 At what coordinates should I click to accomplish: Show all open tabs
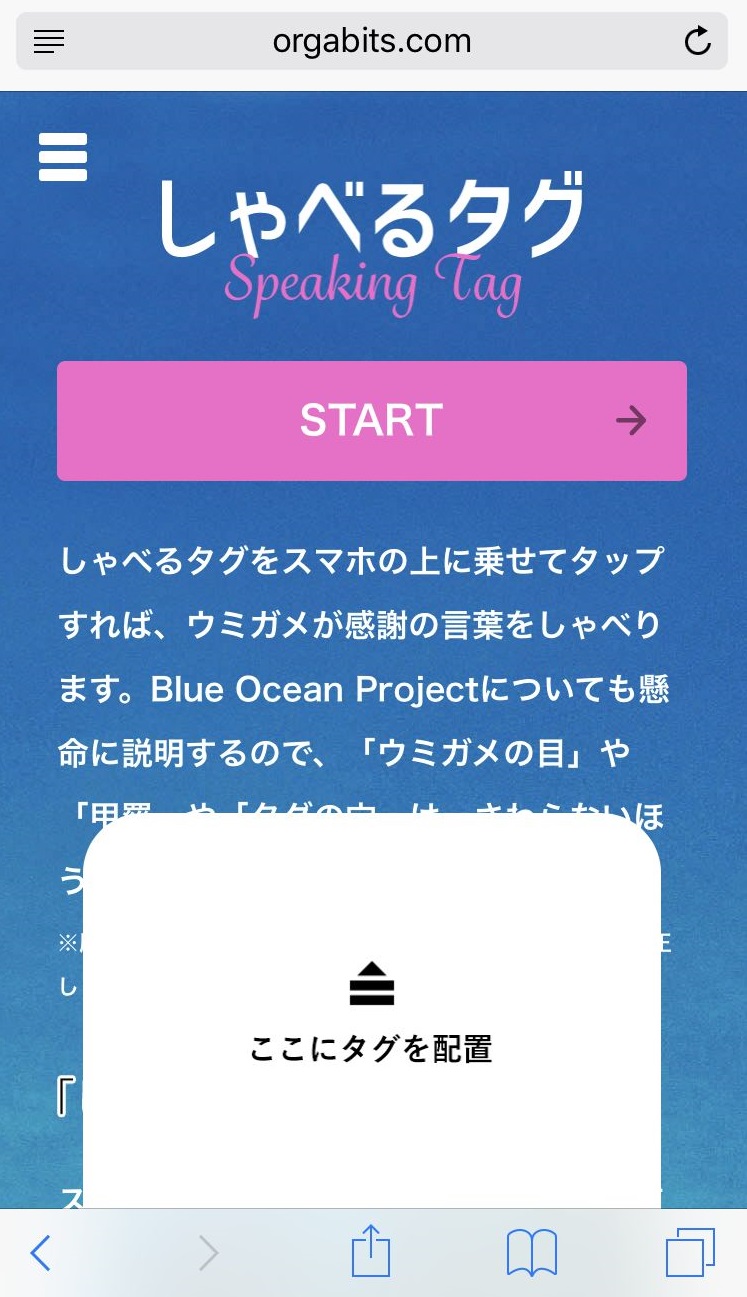691,1252
